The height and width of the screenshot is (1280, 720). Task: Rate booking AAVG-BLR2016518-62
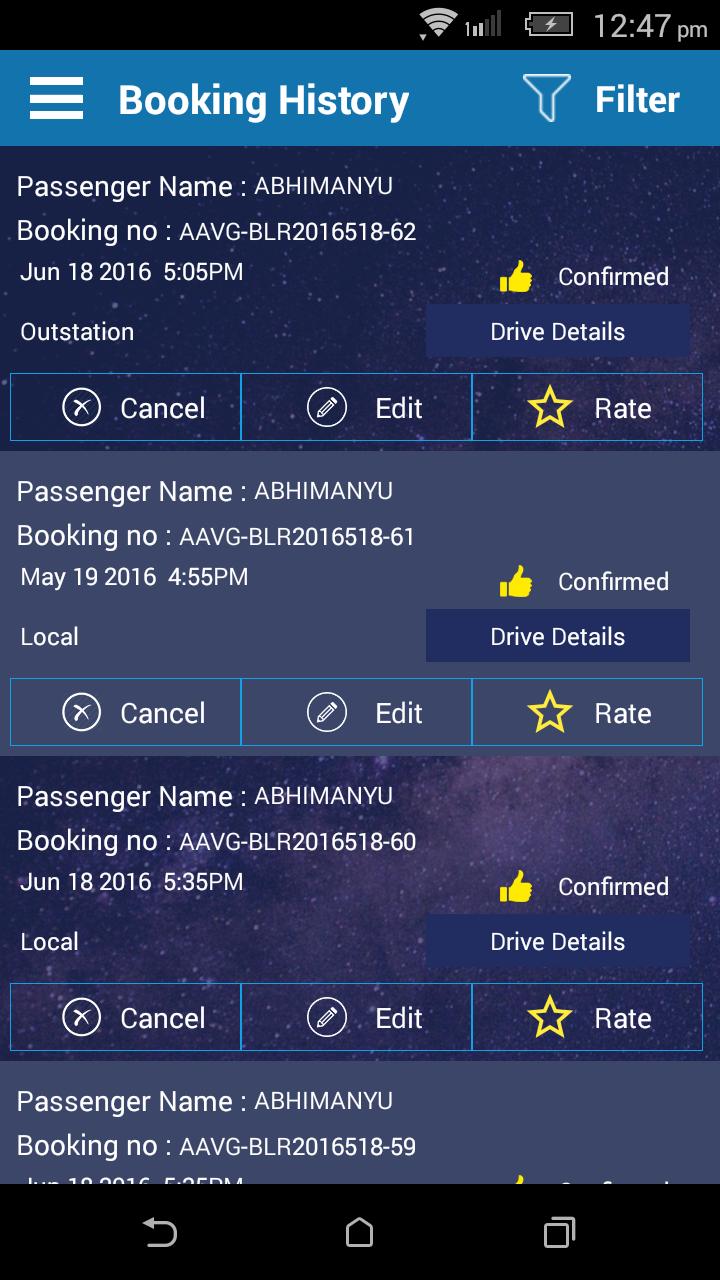[588, 408]
